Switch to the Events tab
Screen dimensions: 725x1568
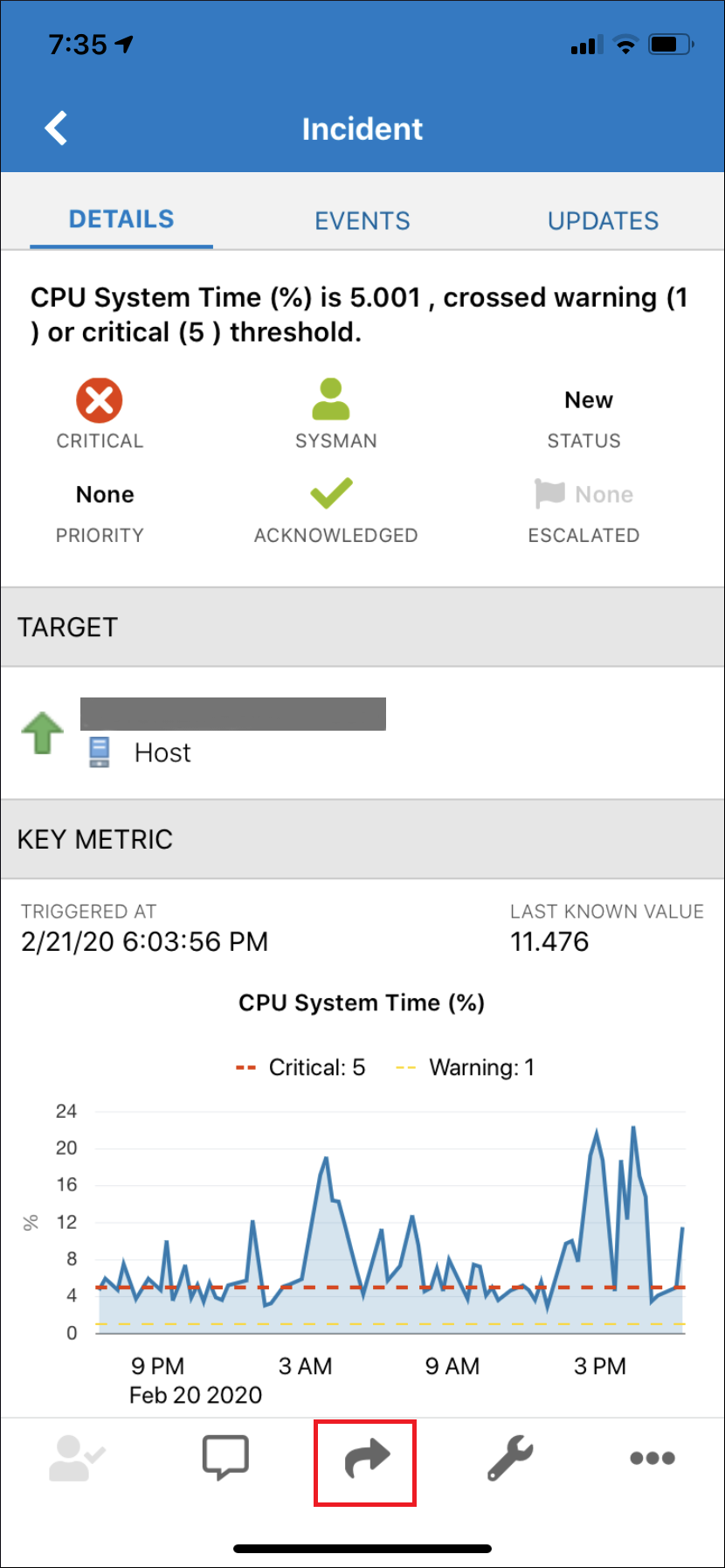pos(362,220)
